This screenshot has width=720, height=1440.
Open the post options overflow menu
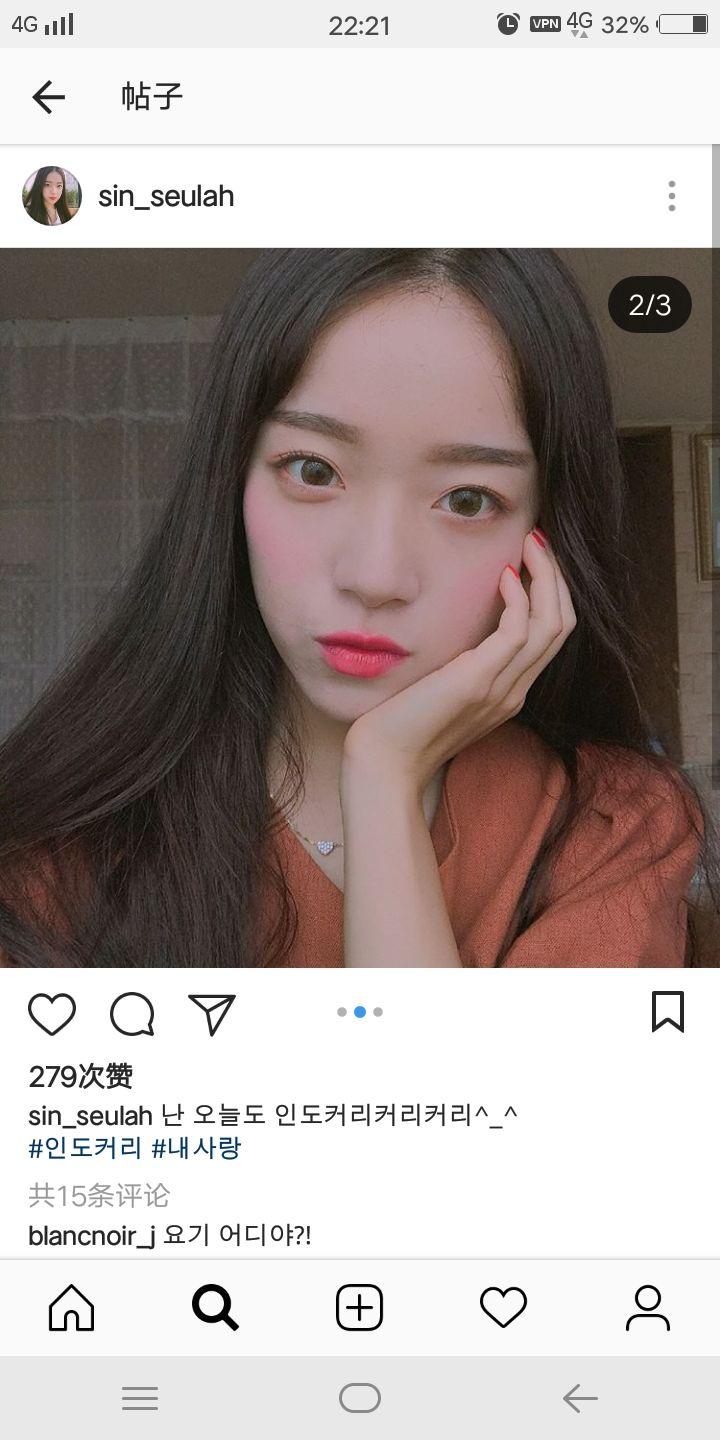point(672,196)
